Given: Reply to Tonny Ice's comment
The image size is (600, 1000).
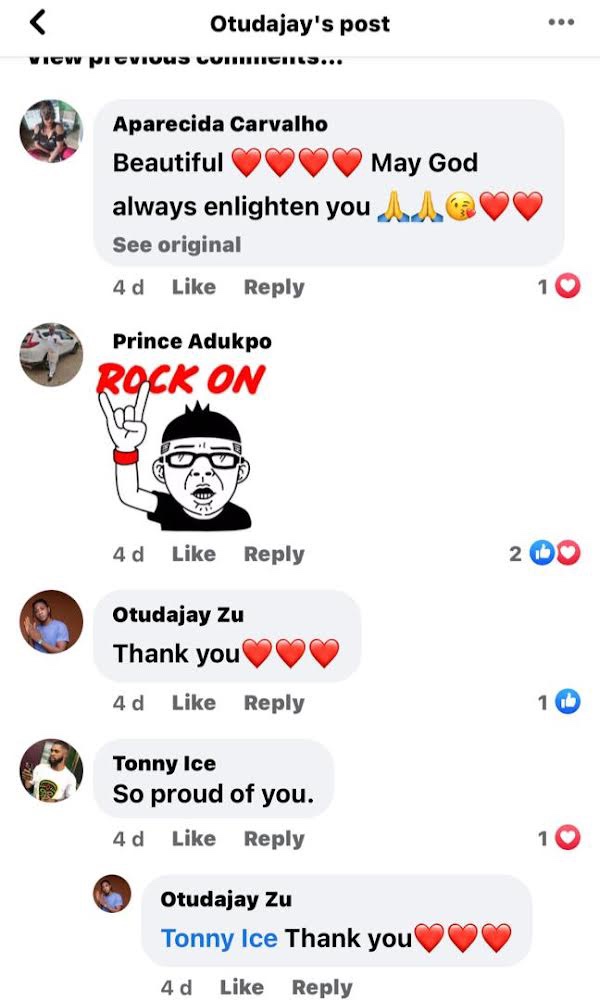Looking at the screenshot, I should [x=273, y=839].
